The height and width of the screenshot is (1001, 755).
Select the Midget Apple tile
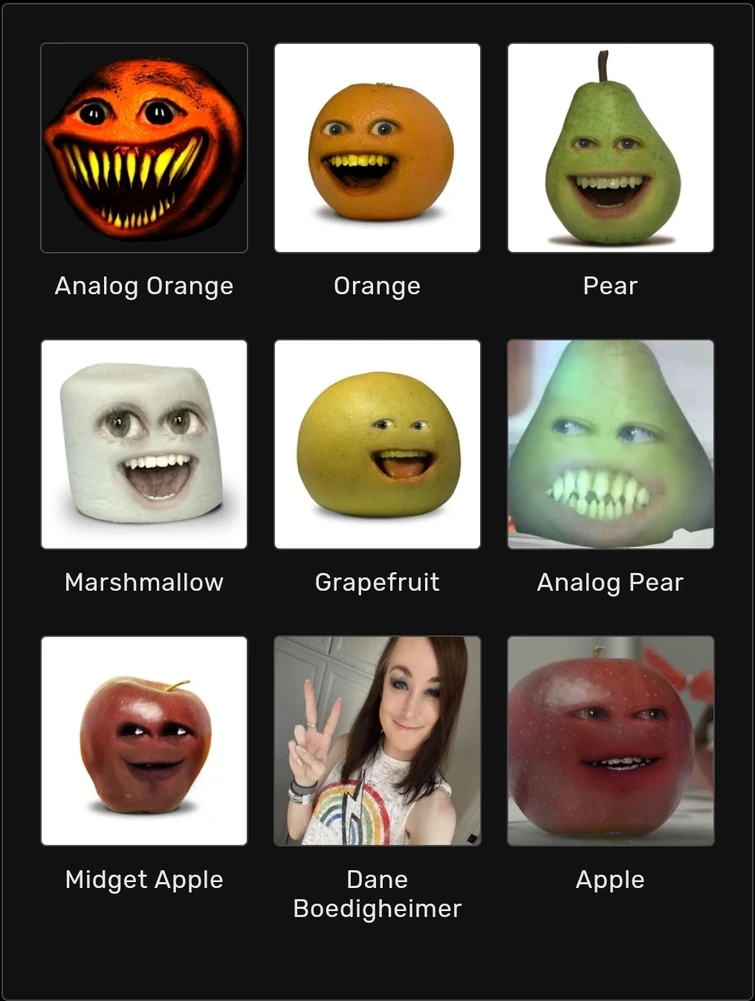(x=144, y=741)
